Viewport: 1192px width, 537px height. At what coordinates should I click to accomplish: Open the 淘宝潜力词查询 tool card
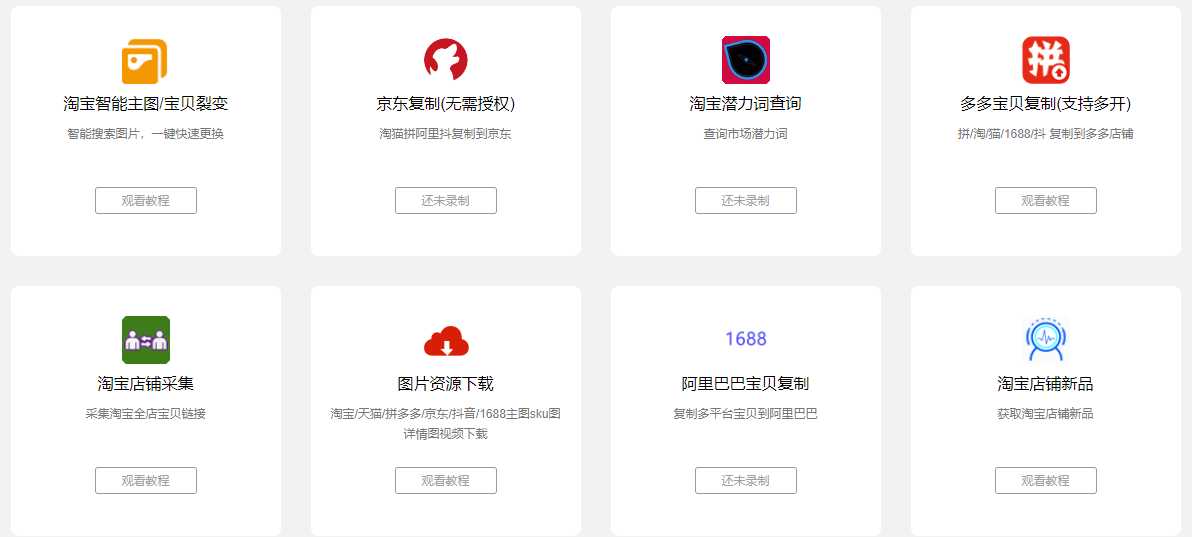746,103
